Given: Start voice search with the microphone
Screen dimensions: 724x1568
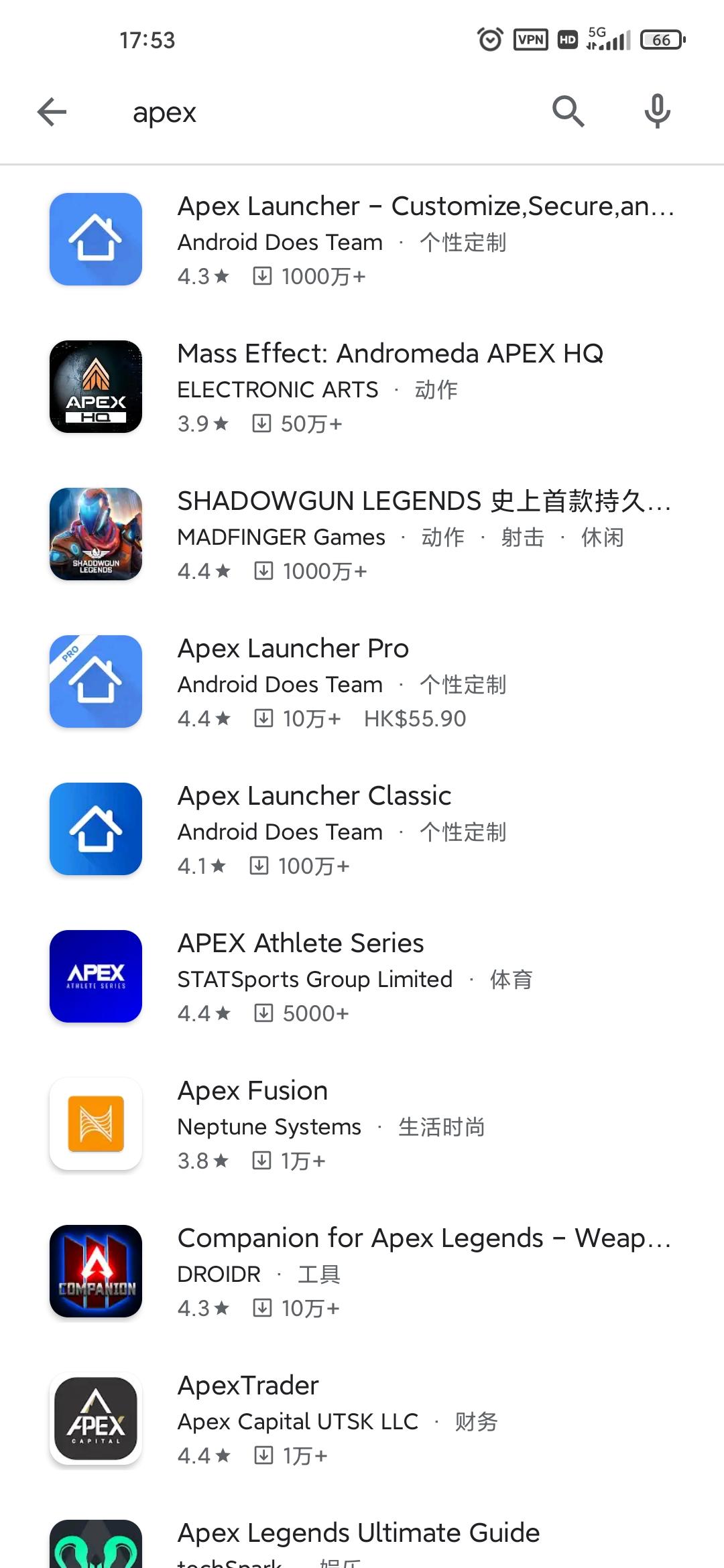Looking at the screenshot, I should [658, 111].
